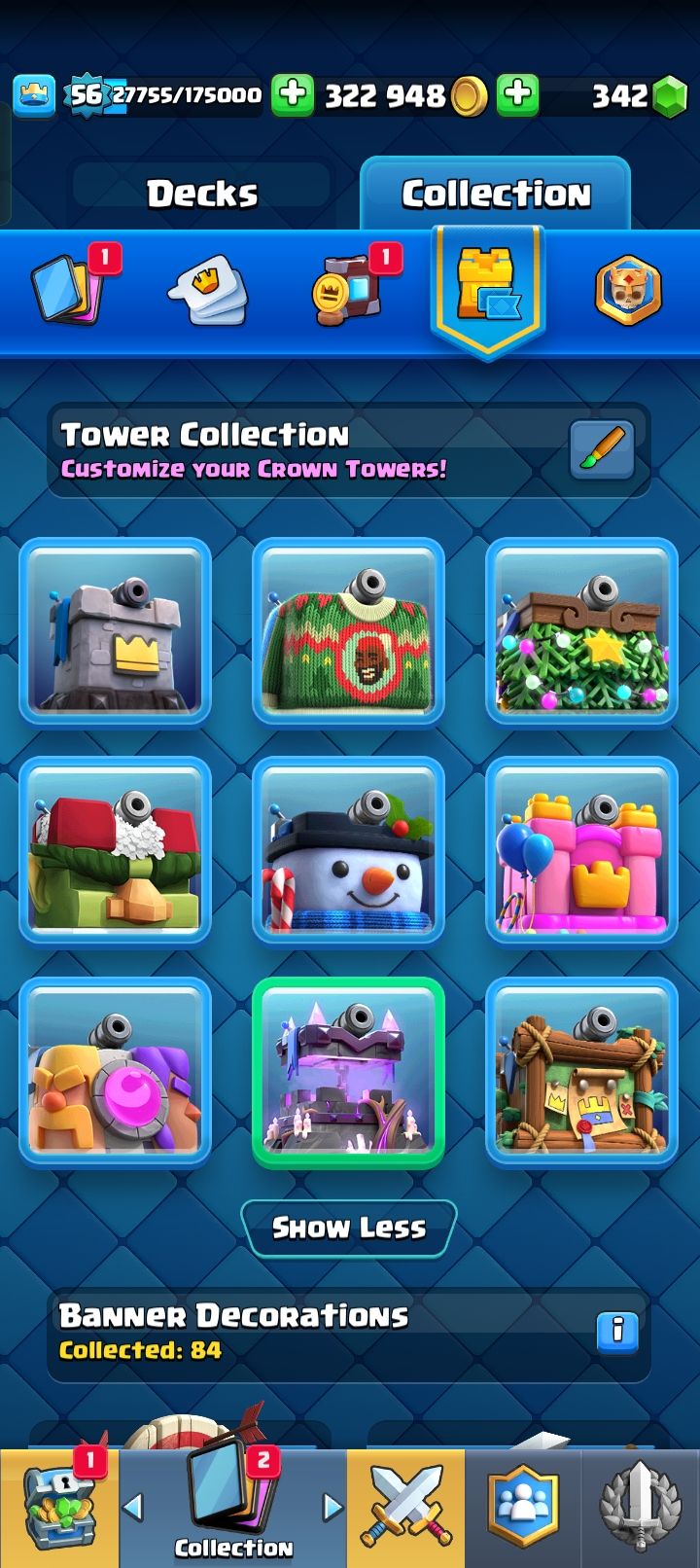
Task: Select the purple crystal tower skin
Action: point(348,1071)
